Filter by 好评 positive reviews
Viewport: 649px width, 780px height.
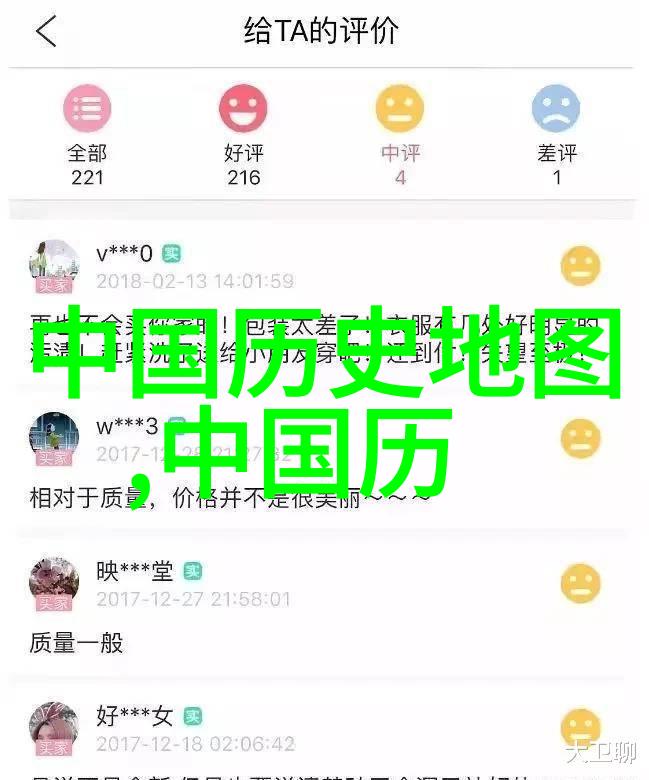click(243, 135)
